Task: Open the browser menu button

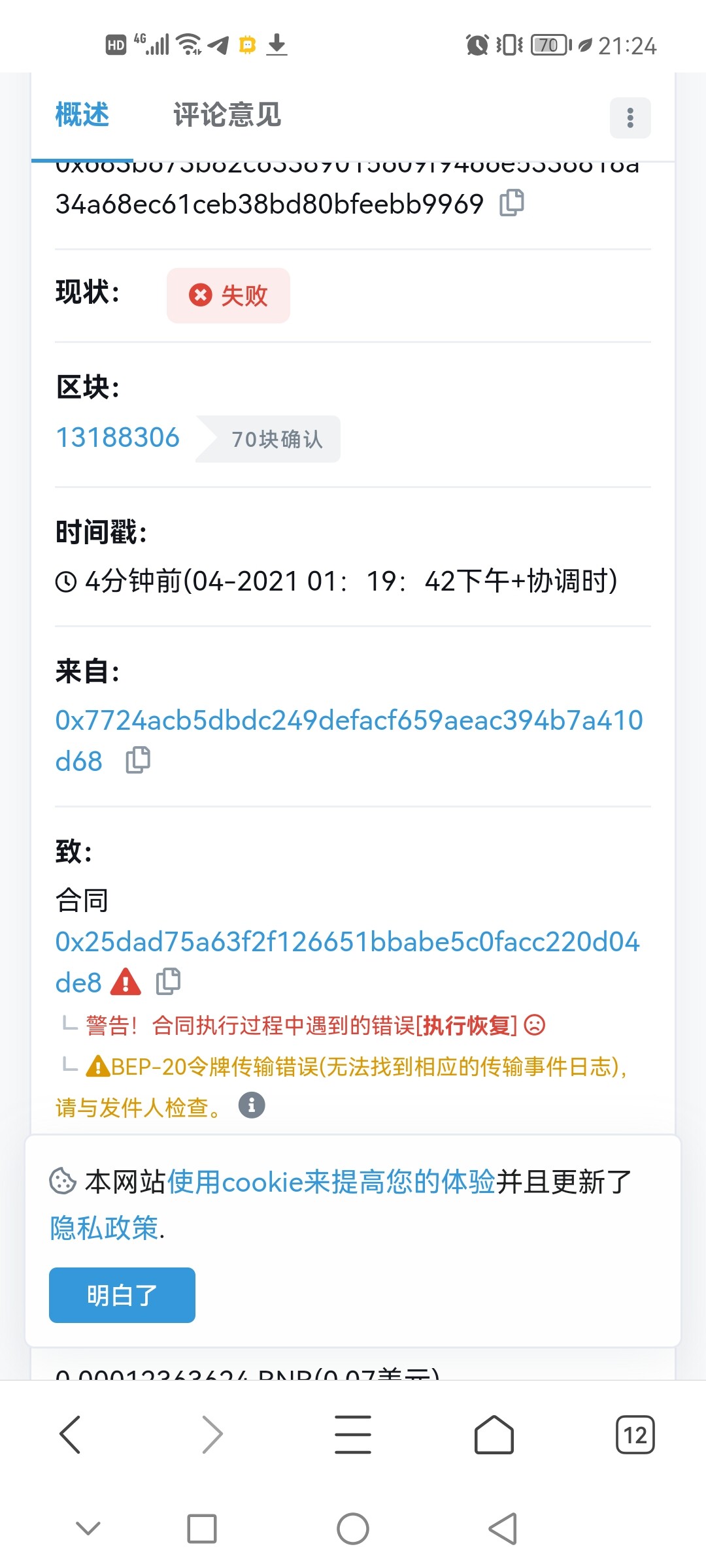Action: [353, 1435]
